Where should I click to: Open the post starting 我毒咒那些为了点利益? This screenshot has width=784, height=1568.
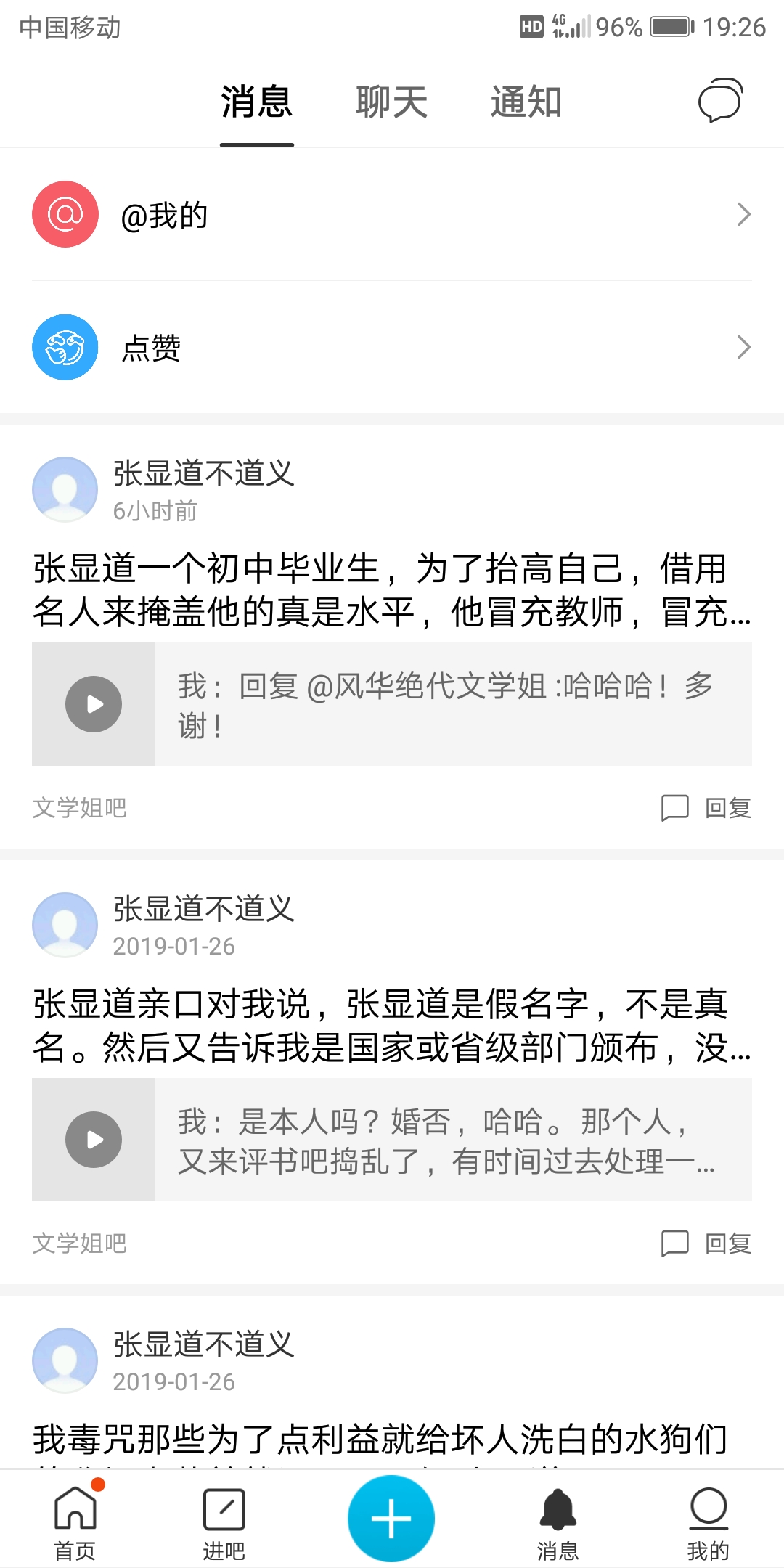pos(380,1439)
